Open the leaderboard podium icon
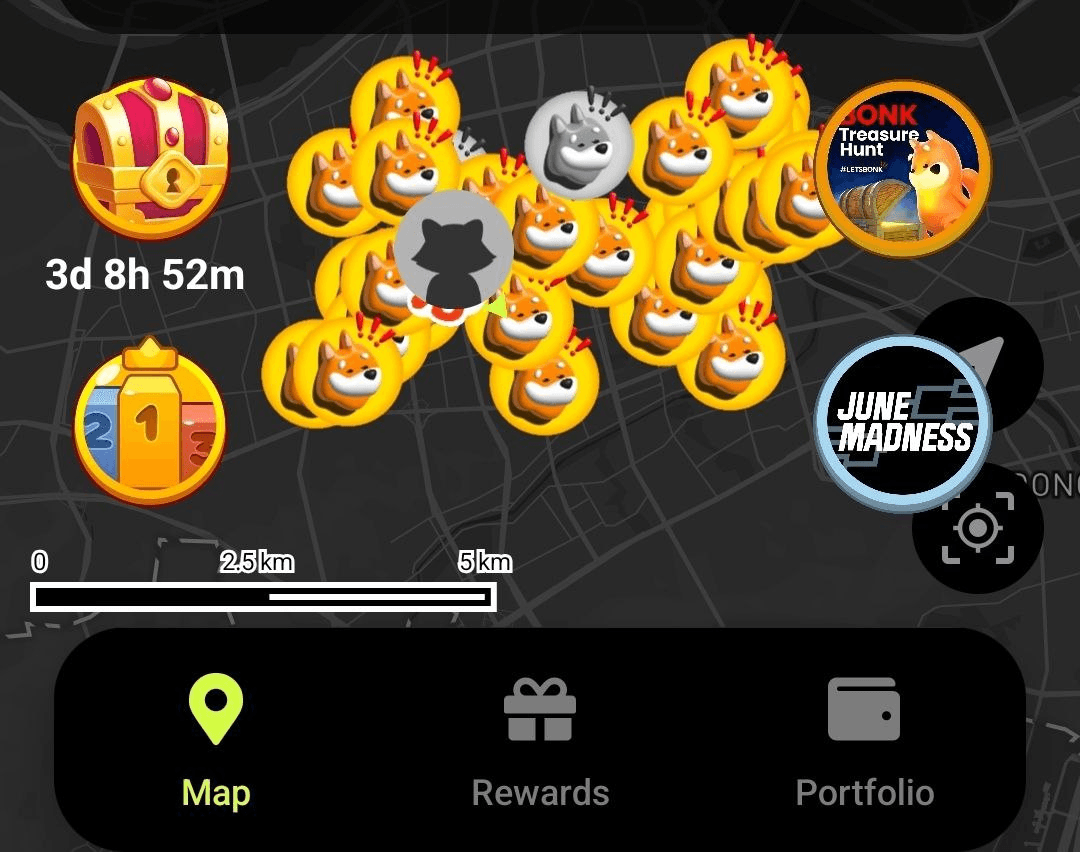This screenshot has width=1080, height=852. click(150, 424)
